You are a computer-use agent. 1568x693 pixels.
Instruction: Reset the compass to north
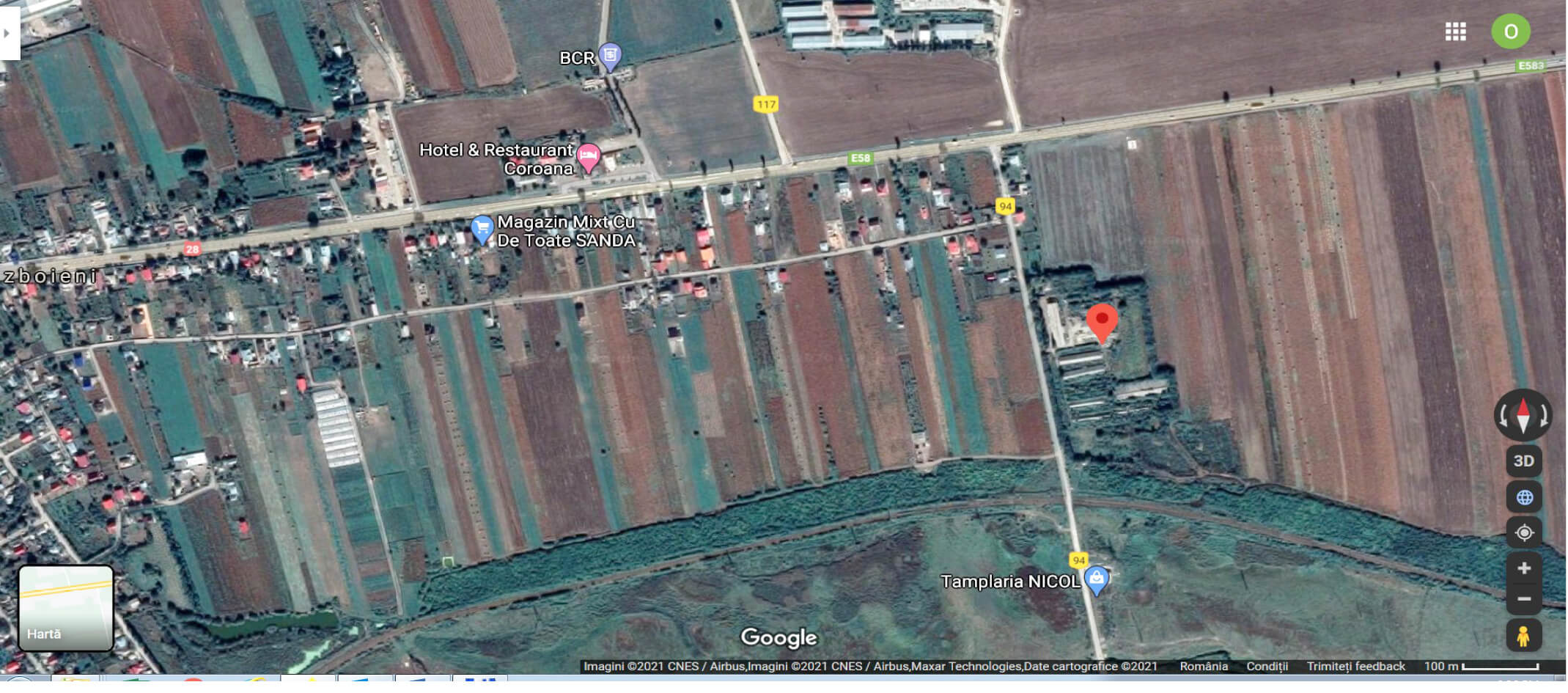[x=1523, y=415]
